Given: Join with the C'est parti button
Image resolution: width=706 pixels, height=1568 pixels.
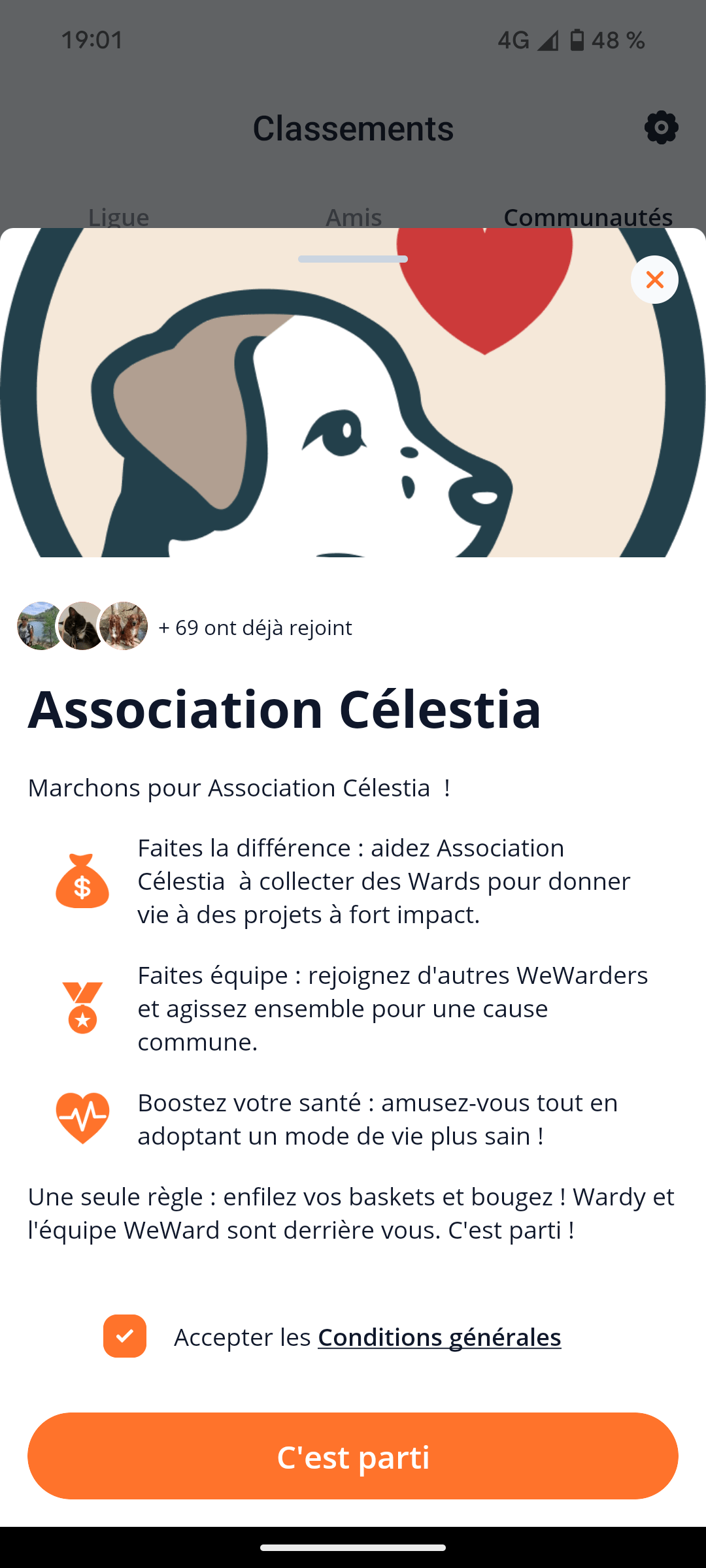Looking at the screenshot, I should (x=353, y=1456).
